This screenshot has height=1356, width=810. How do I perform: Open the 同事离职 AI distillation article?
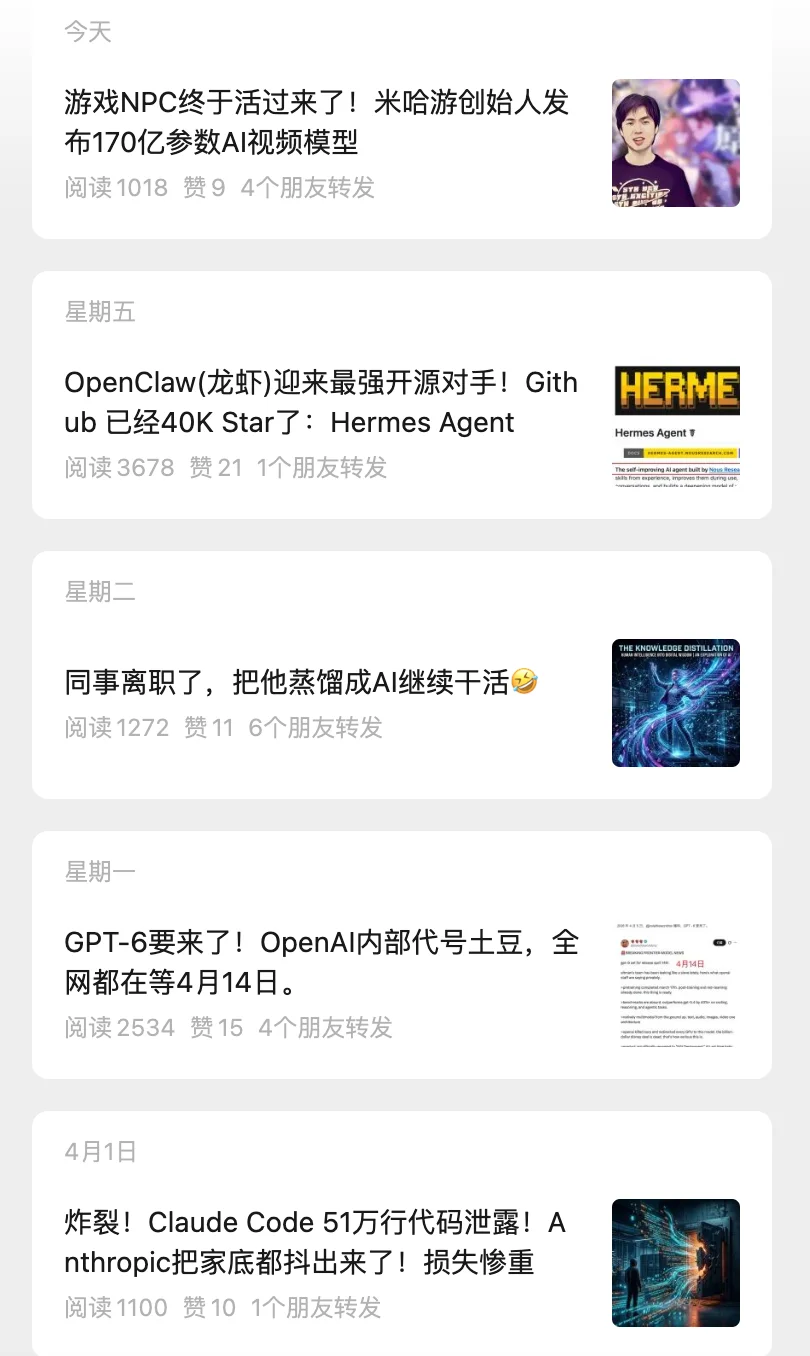pyautogui.click(x=300, y=682)
